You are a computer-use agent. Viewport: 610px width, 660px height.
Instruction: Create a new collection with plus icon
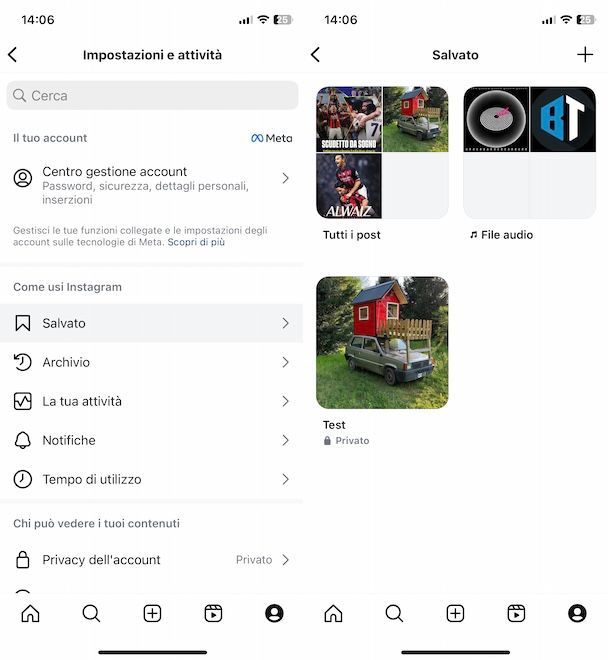(585, 55)
